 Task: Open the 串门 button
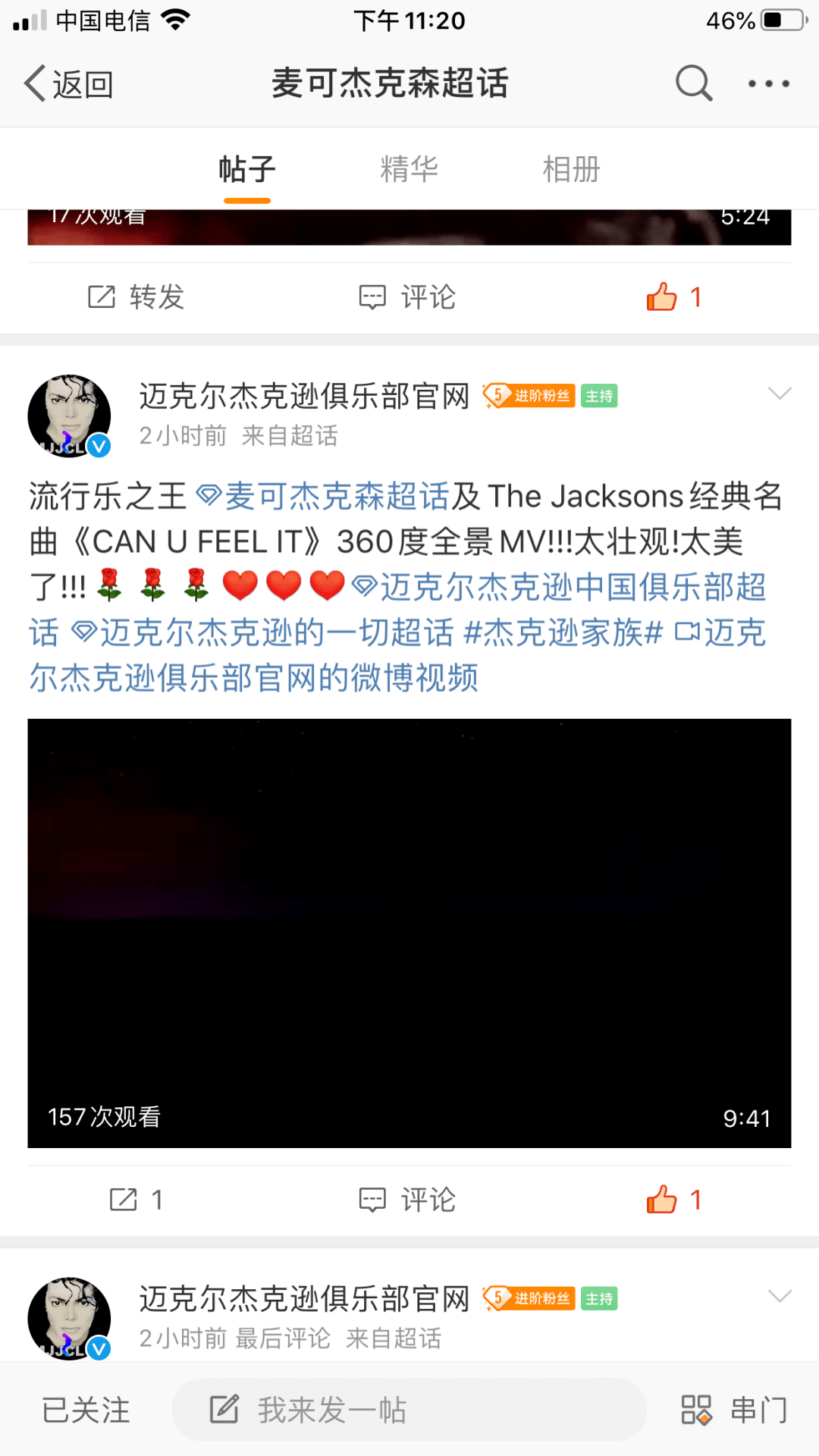(x=734, y=1410)
